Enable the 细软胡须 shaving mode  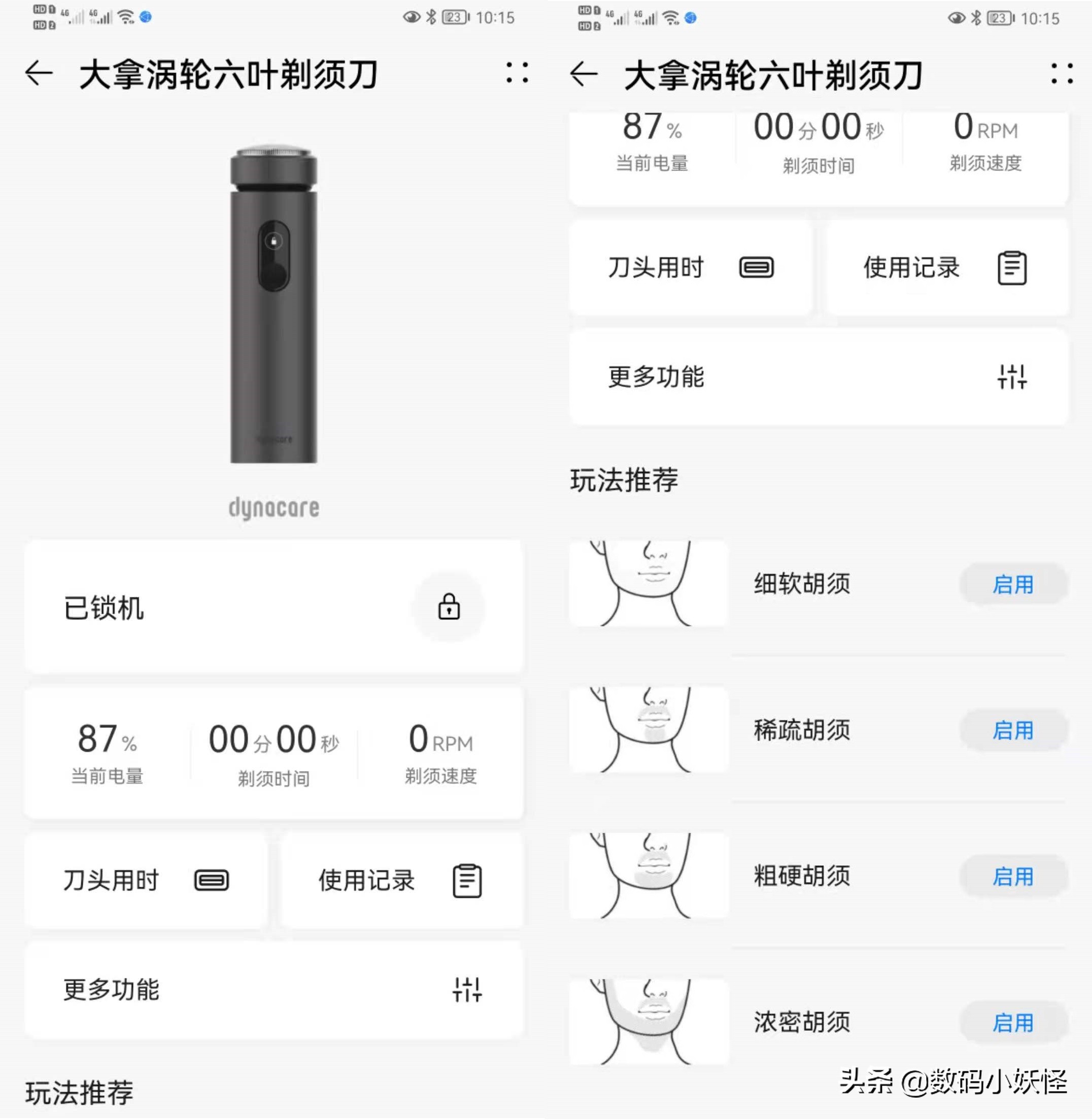tap(1012, 585)
